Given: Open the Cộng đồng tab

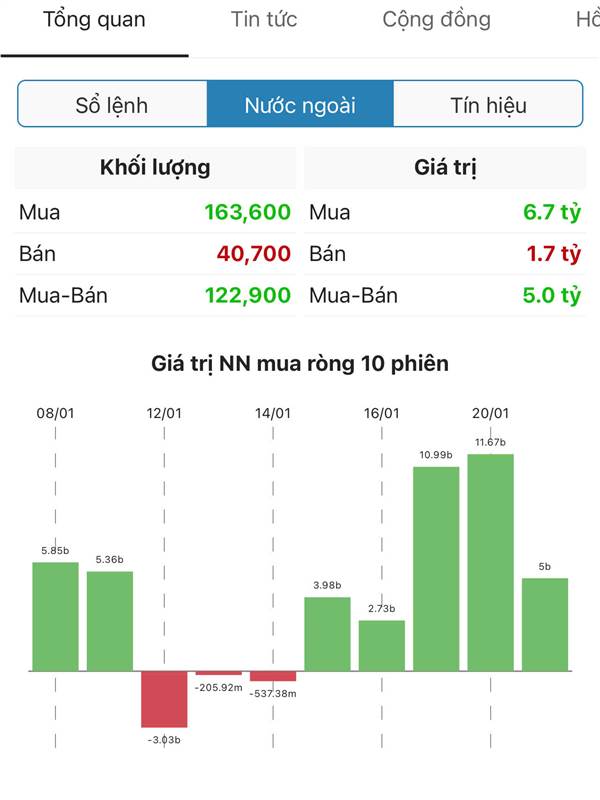Looking at the screenshot, I should click(436, 20).
